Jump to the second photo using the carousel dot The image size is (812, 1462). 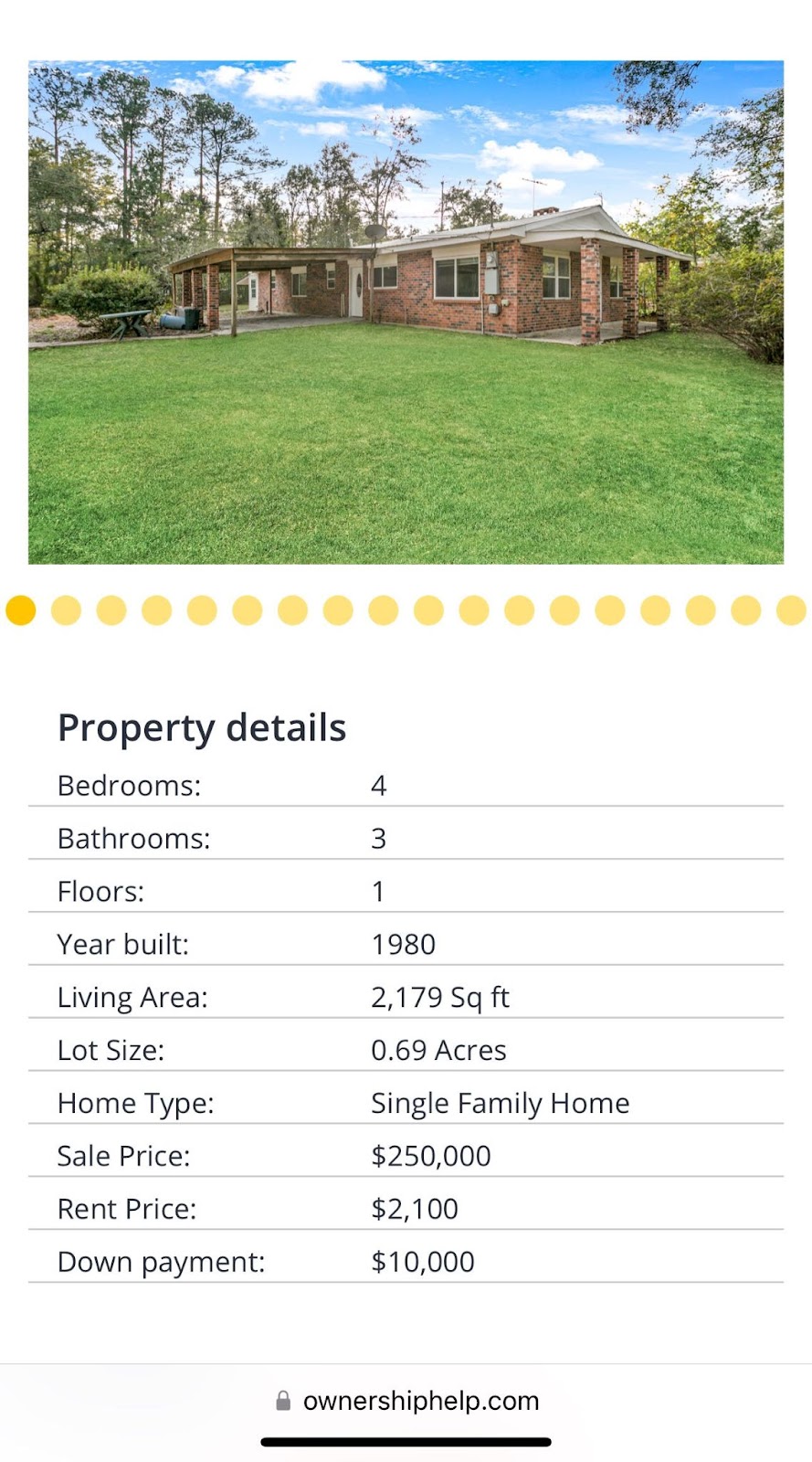pyautogui.click(x=66, y=609)
